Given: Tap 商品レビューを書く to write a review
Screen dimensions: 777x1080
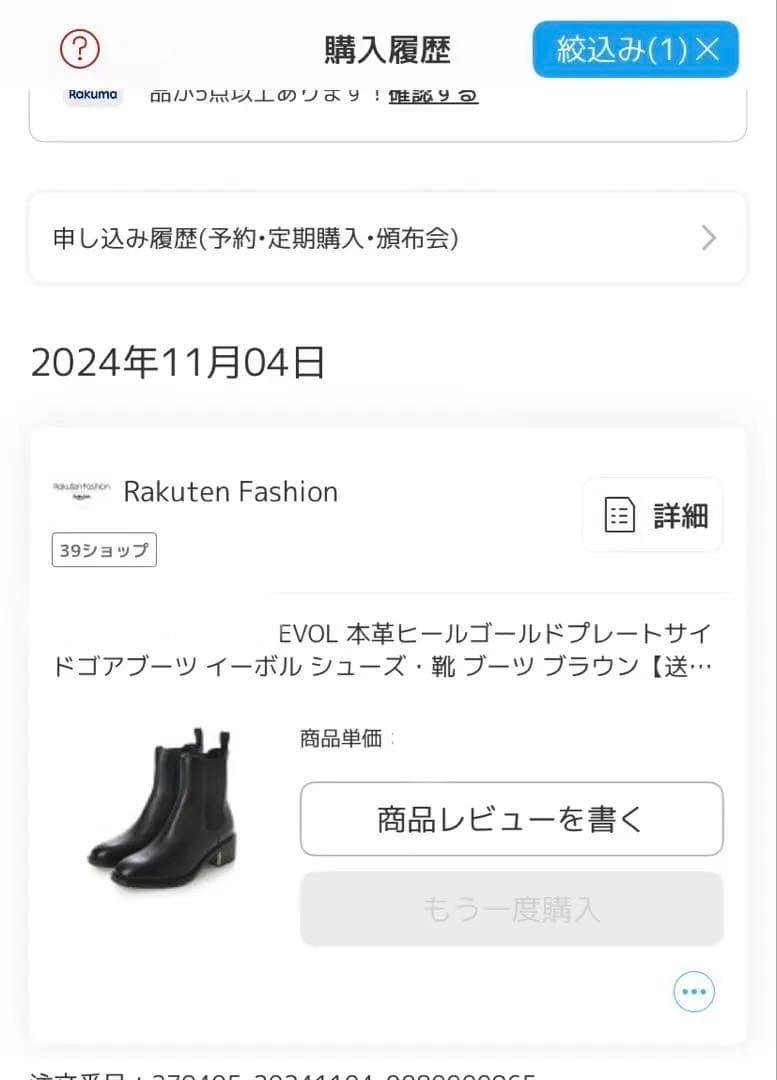Looking at the screenshot, I should pyautogui.click(x=511, y=819).
